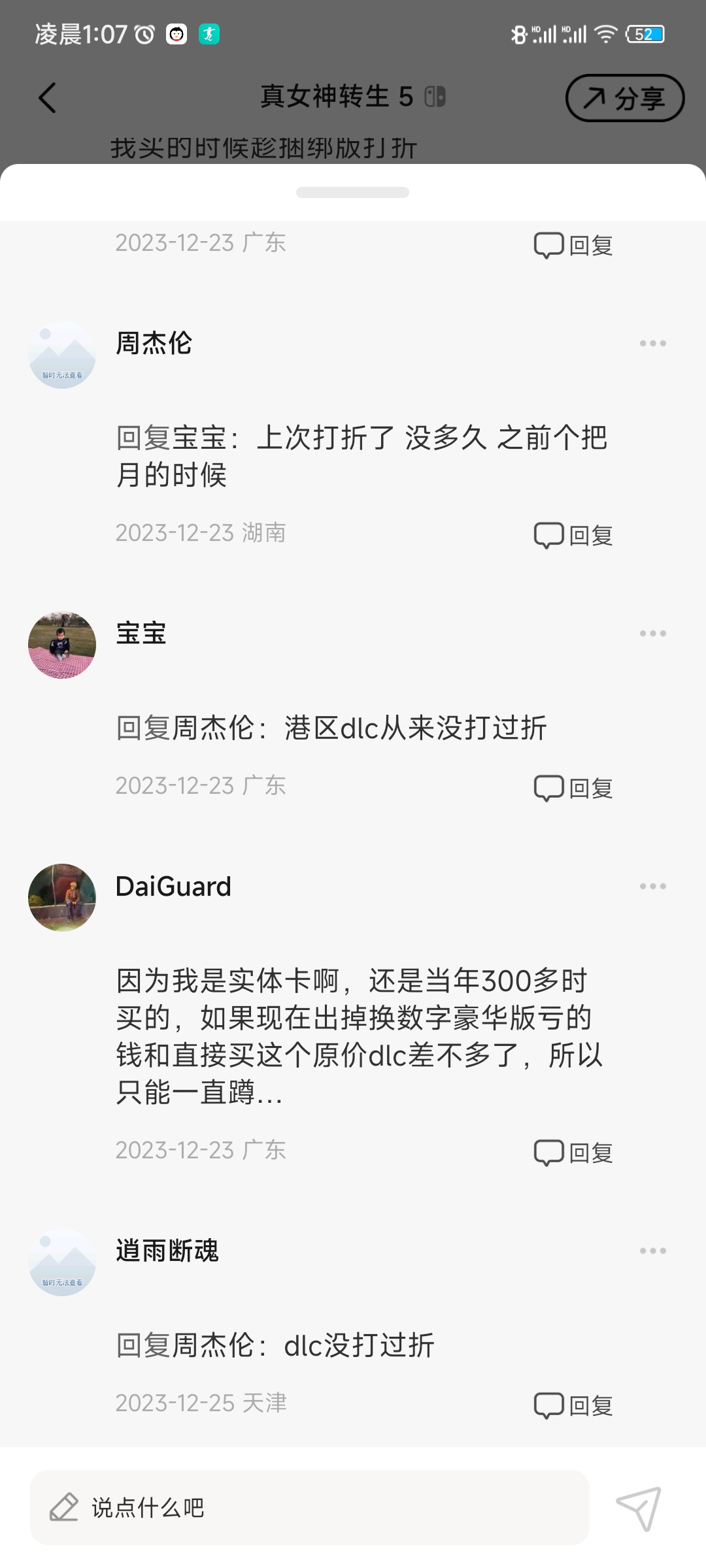The image size is (706, 1568).
Task: Reply to DaiGuard's comment
Action: [573, 1152]
